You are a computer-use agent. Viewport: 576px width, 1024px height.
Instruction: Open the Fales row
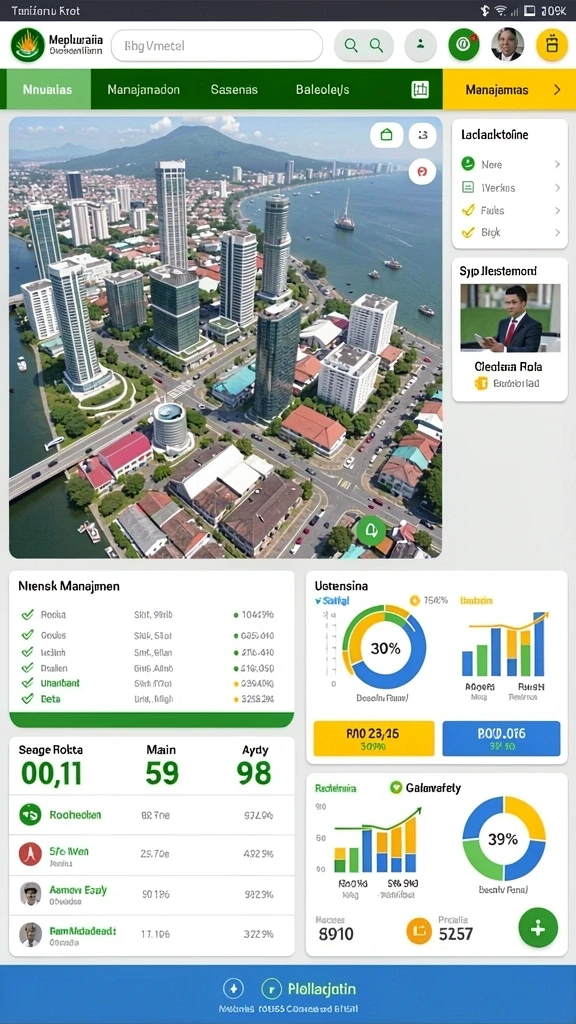coord(510,210)
